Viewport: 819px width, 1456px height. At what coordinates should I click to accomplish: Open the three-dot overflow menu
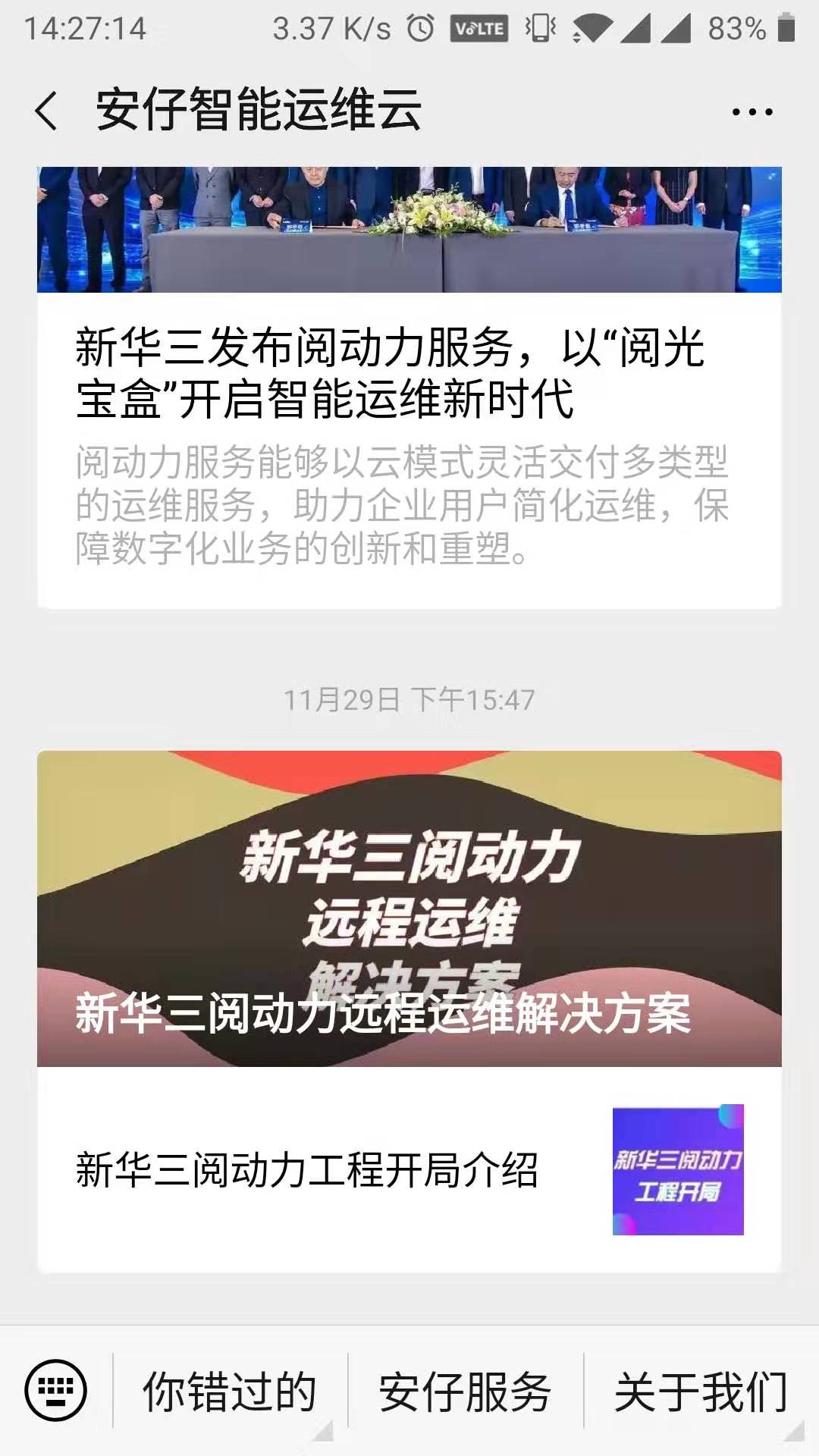pyautogui.click(x=752, y=112)
